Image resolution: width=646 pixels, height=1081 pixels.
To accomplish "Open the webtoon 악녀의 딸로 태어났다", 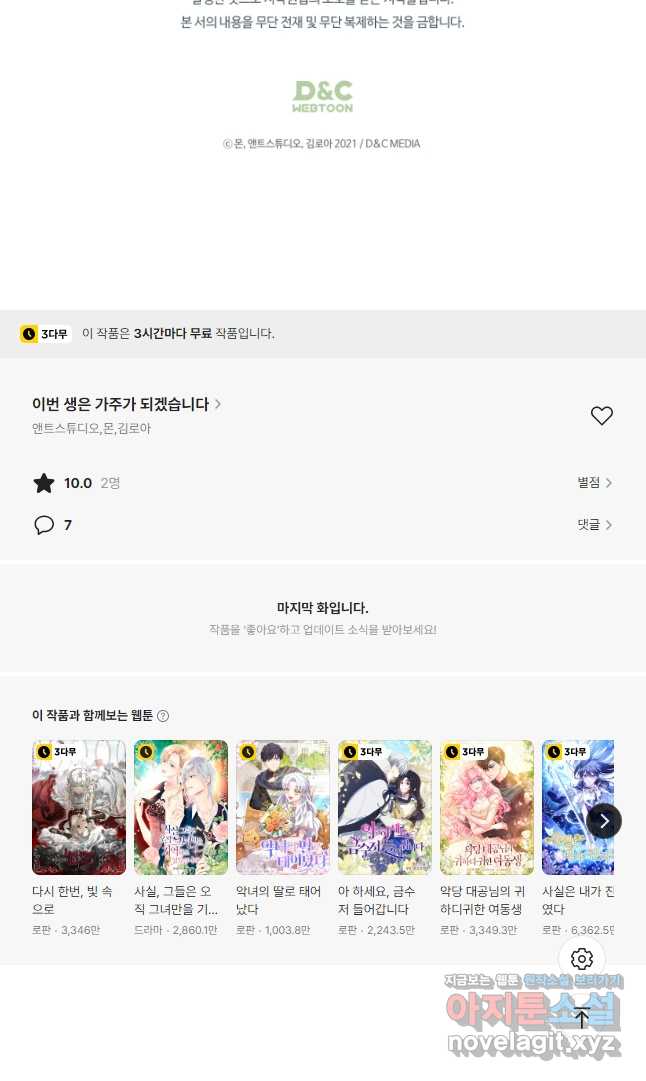I will [x=283, y=807].
